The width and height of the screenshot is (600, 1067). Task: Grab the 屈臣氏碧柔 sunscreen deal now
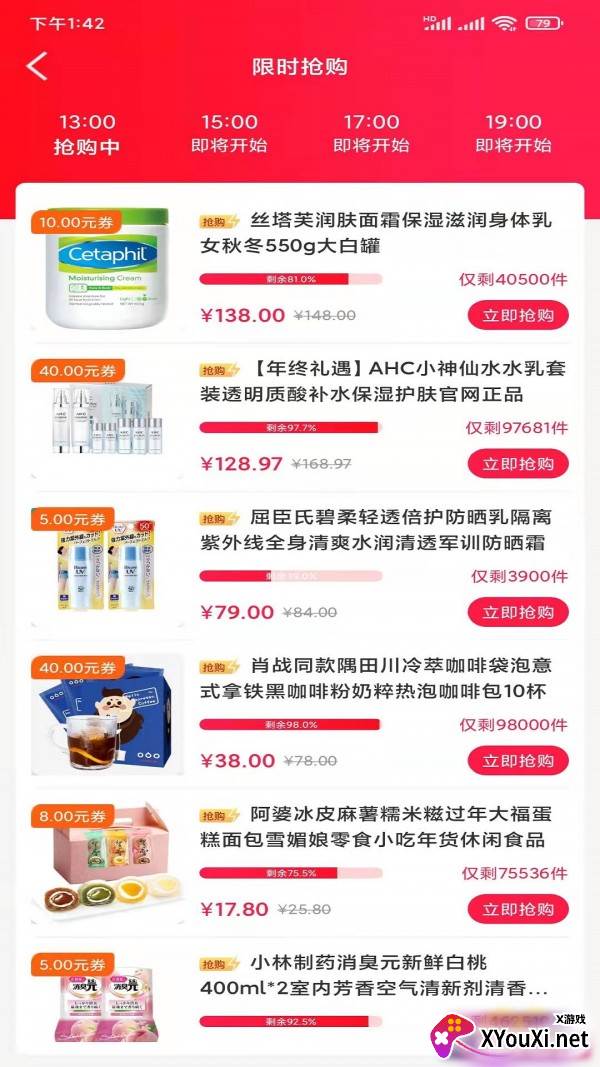(x=517, y=612)
